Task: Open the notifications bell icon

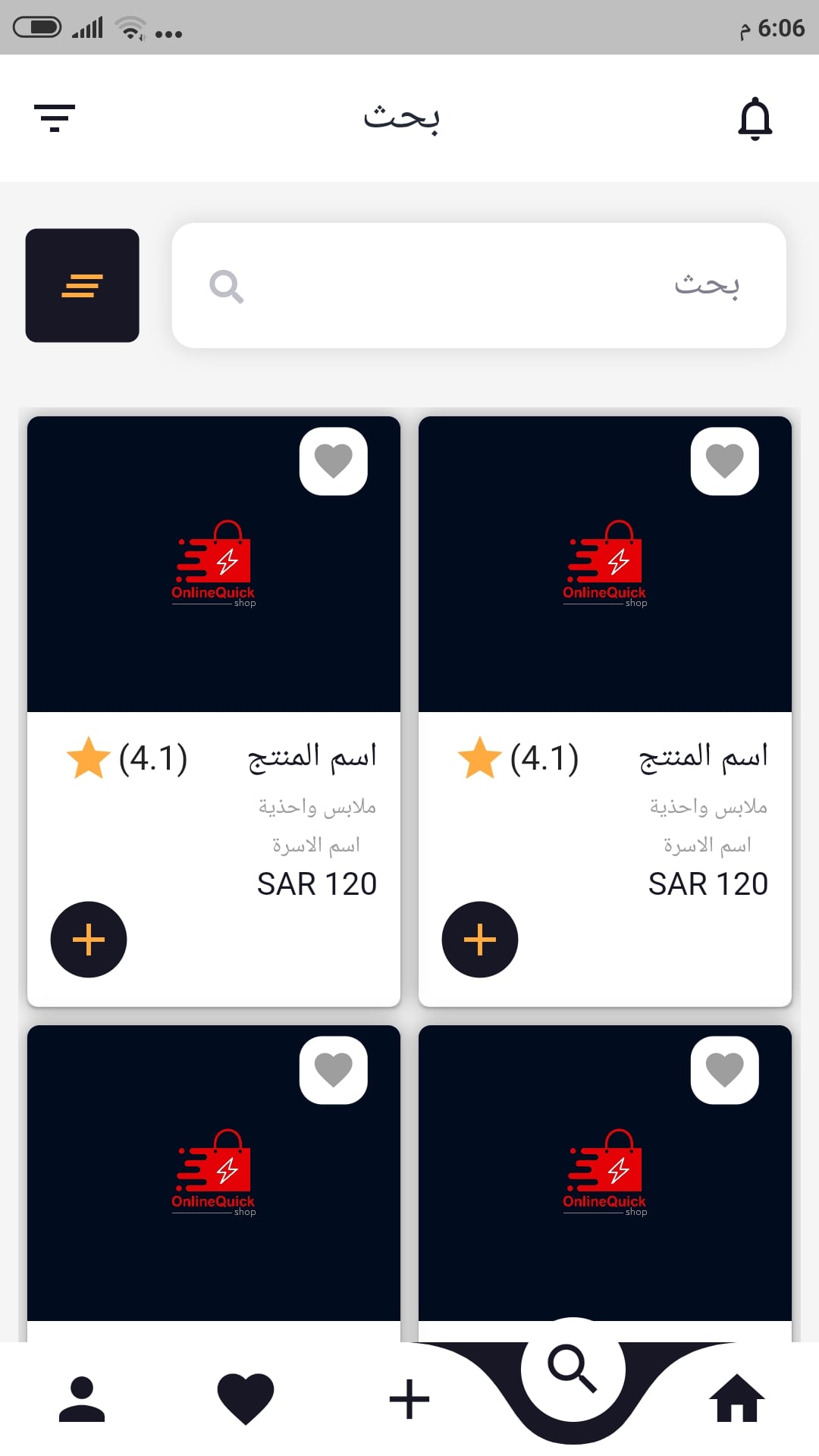Action: click(x=755, y=118)
